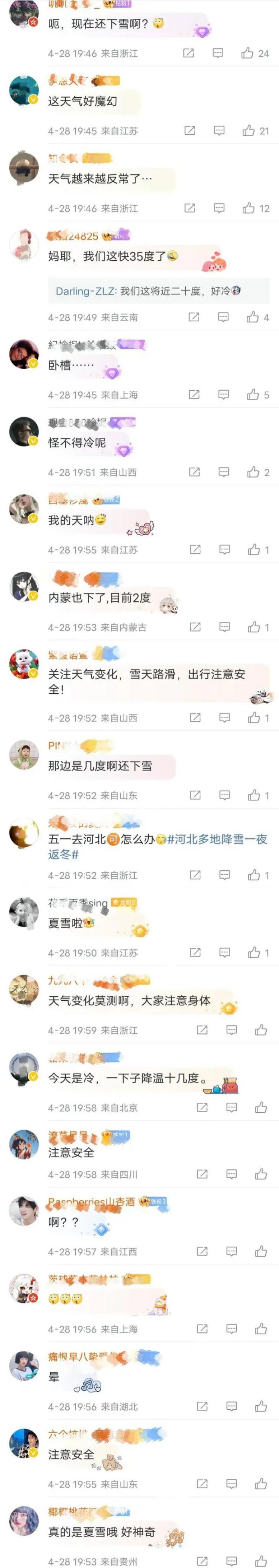
Task: Like the comment '晕' from 湖北
Action: [261, 1407]
